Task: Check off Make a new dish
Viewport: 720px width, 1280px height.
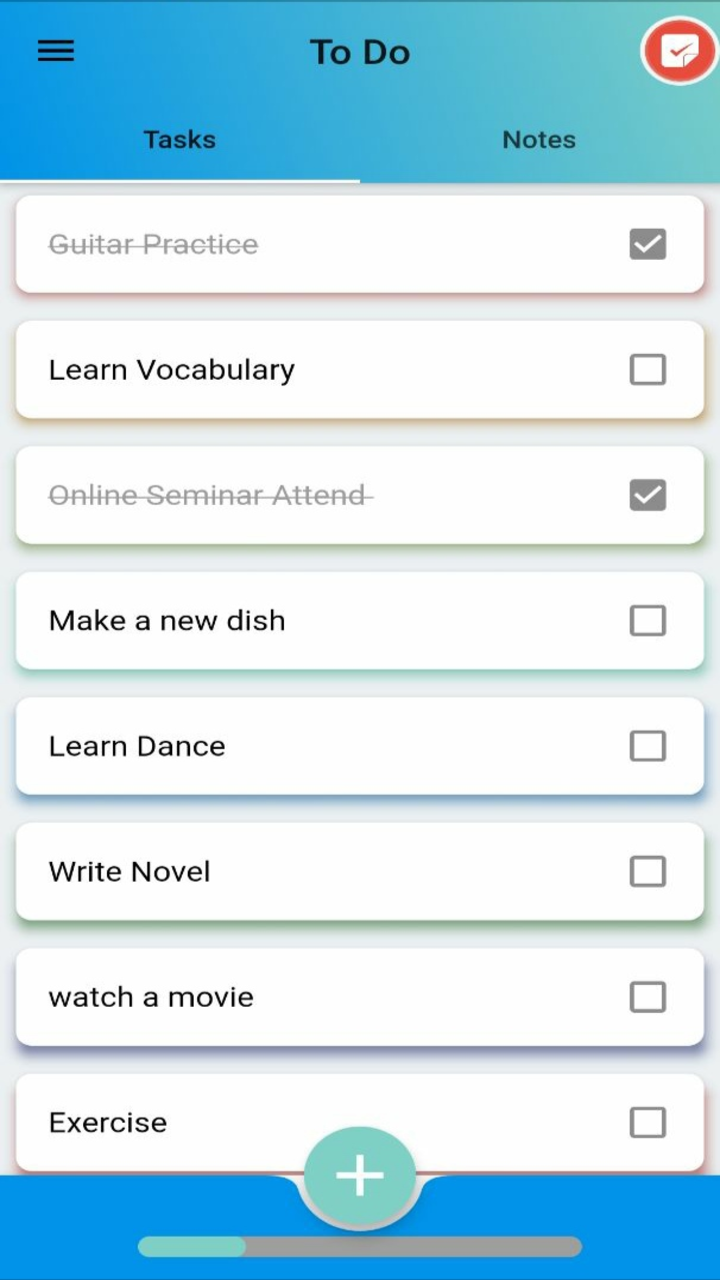Action: tap(647, 620)
